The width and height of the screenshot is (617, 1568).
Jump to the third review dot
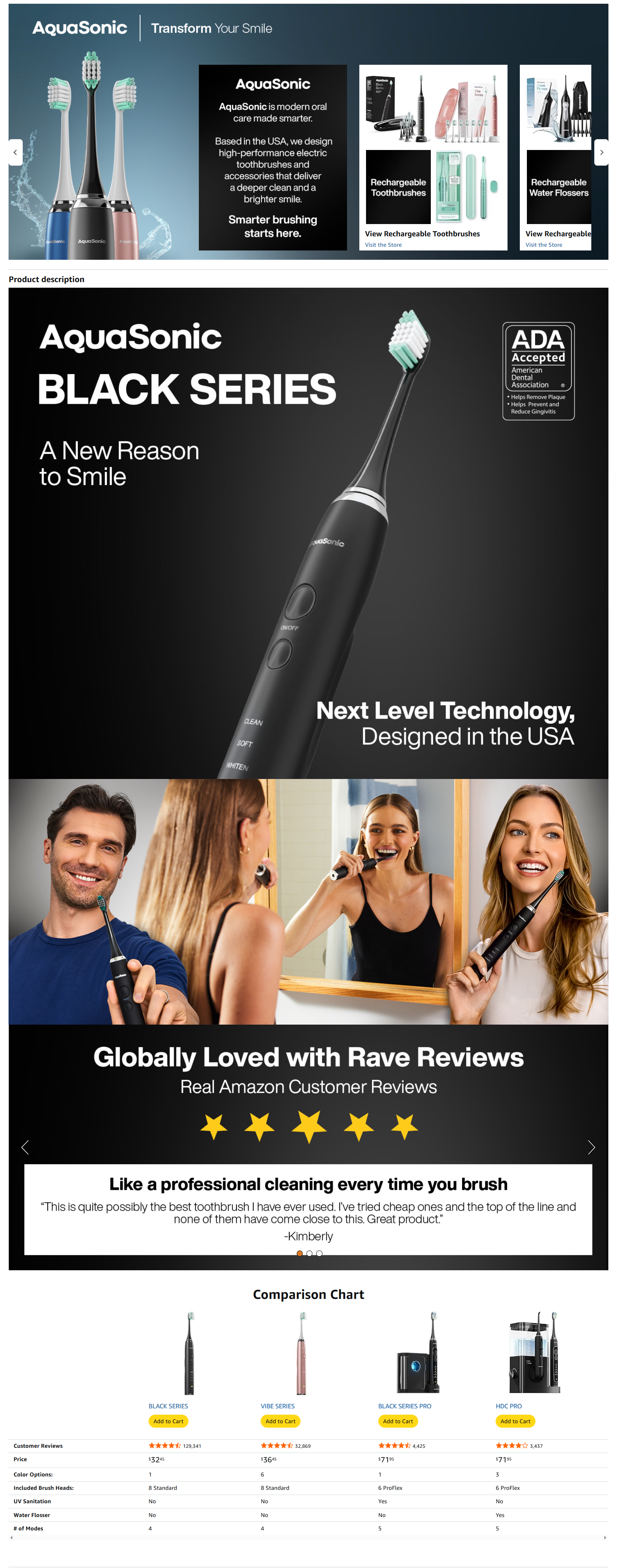click(319, 1253)
